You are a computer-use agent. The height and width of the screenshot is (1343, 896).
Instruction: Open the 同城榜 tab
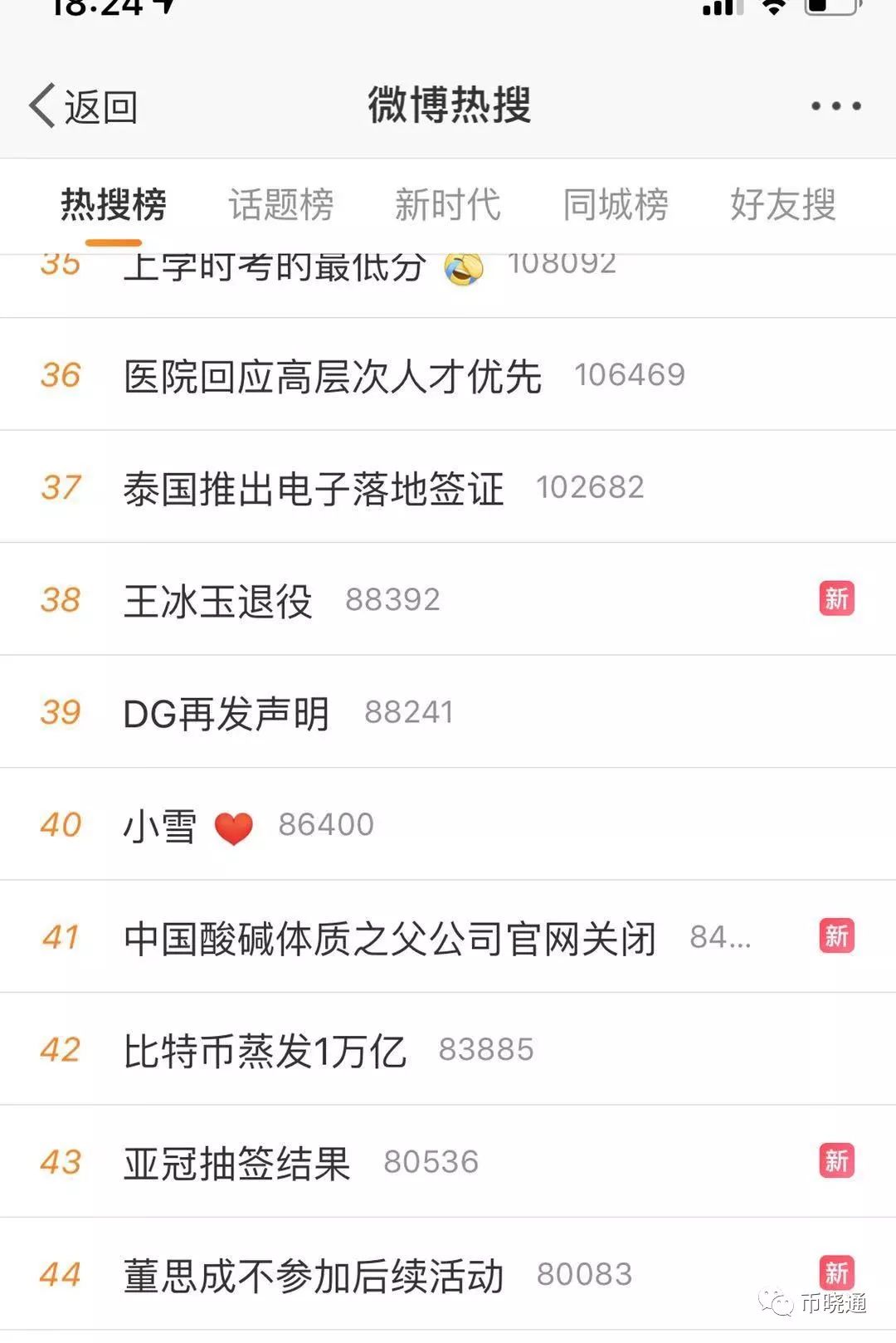pos(616,205)
